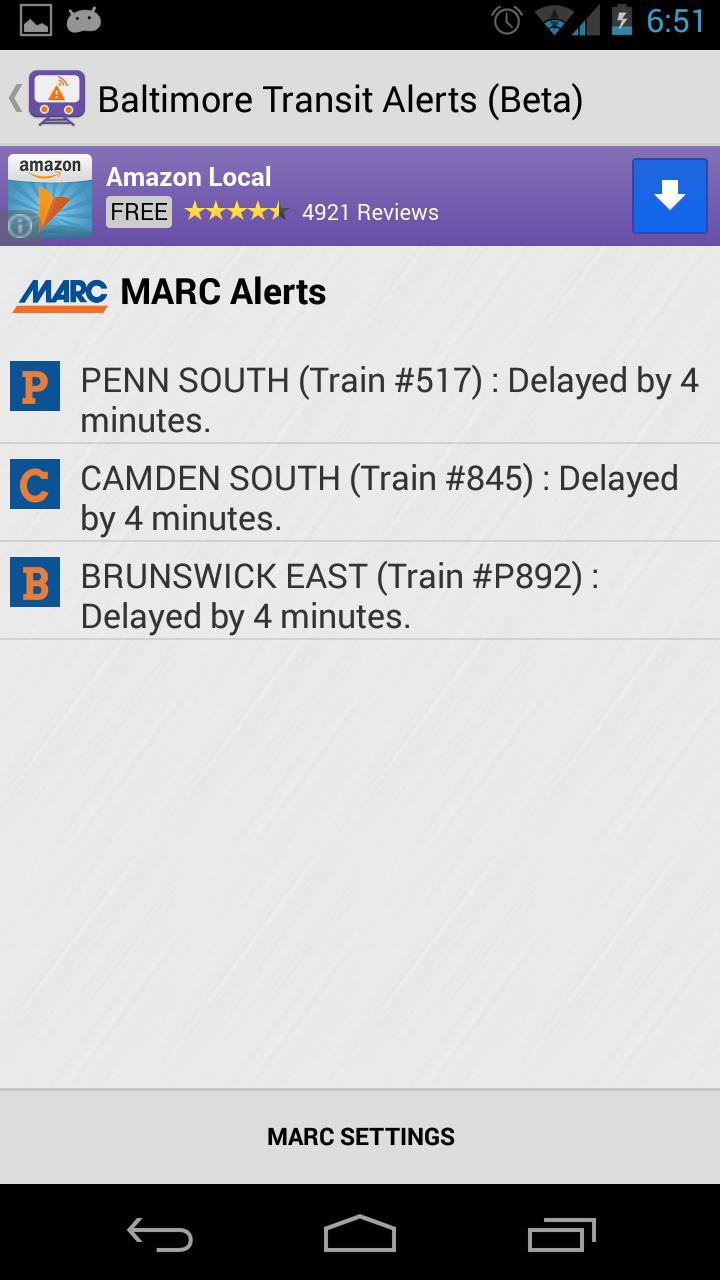Select the MARC logo

[58, 293]
